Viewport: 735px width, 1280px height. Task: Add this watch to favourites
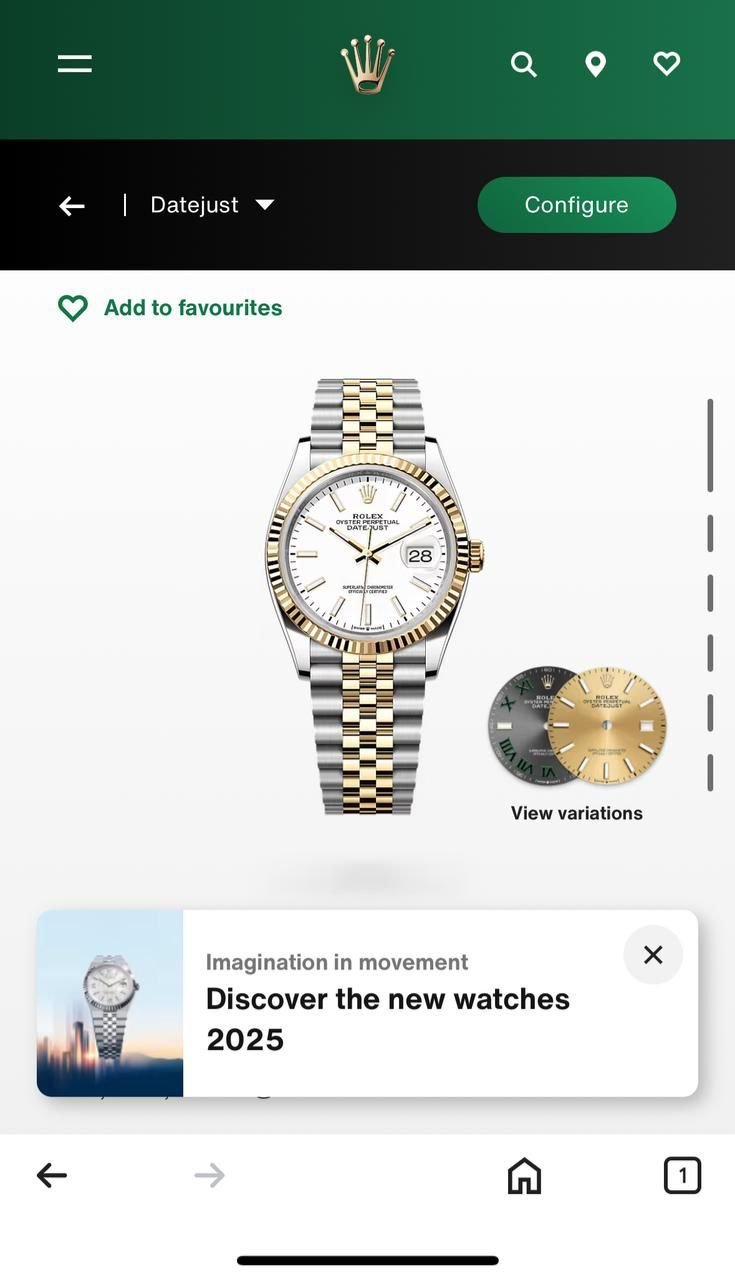(x=170, y=308)
